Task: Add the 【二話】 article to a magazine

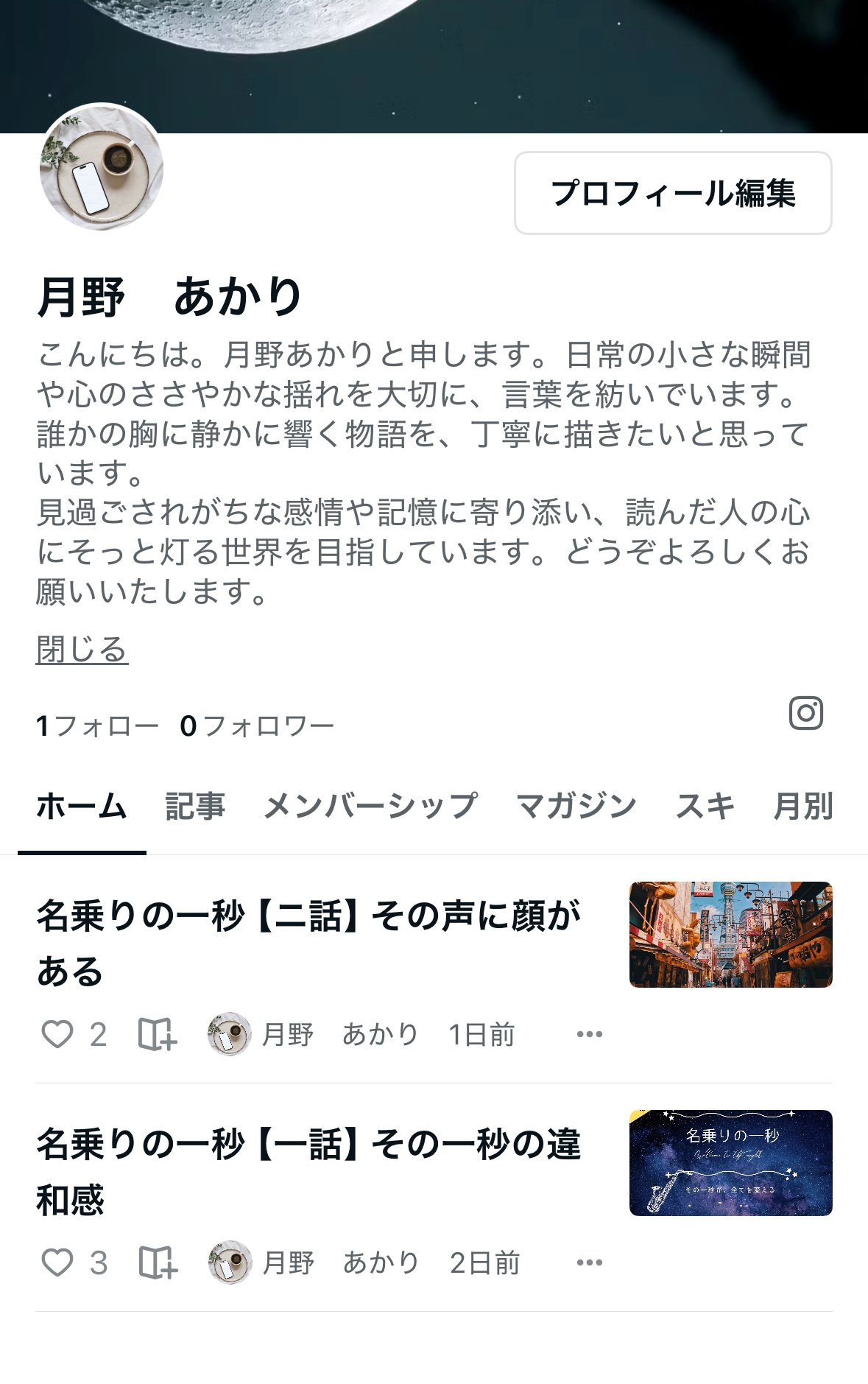Action: (x=158, y=1034)
